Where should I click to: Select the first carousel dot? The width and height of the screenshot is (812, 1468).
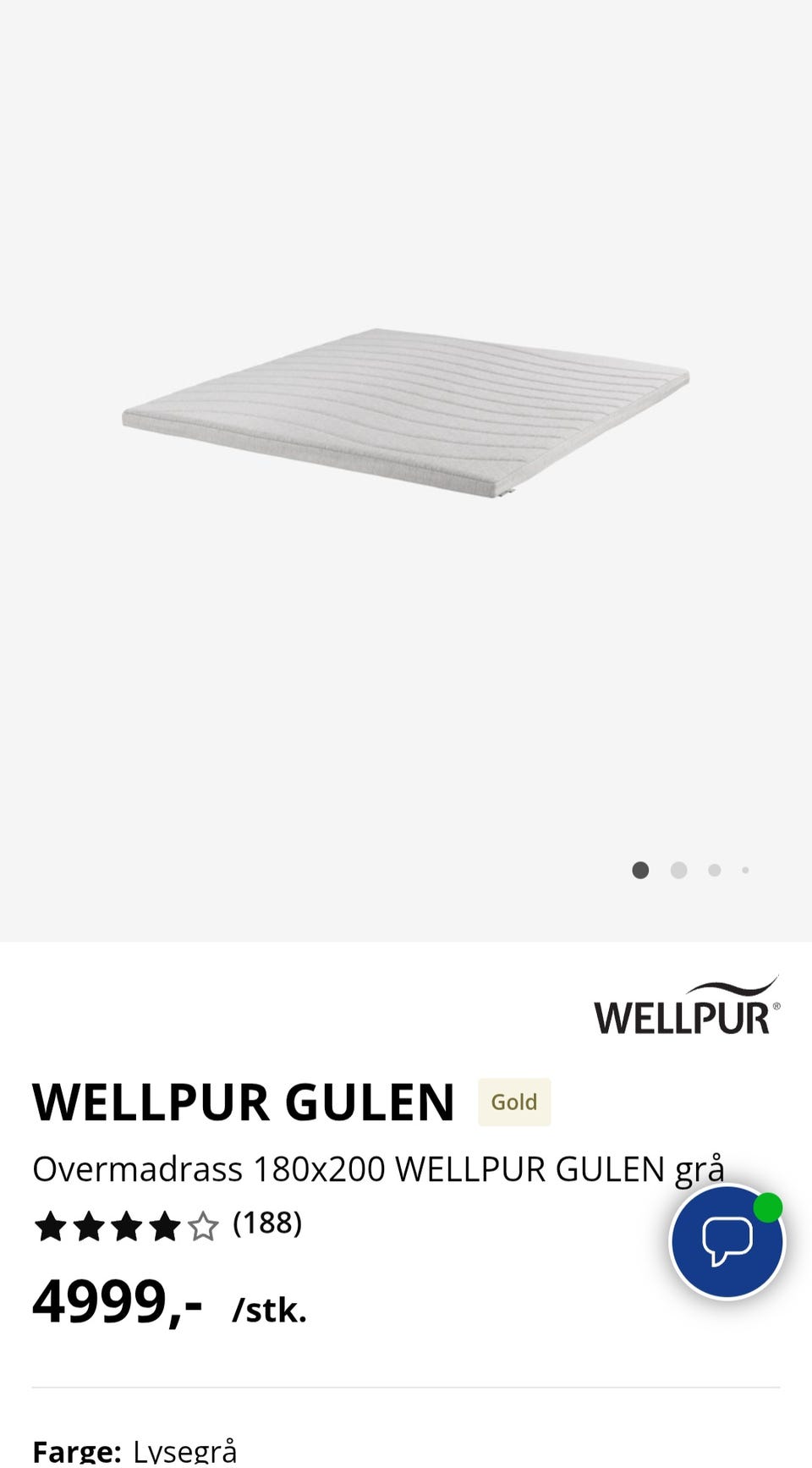(641, 870)
